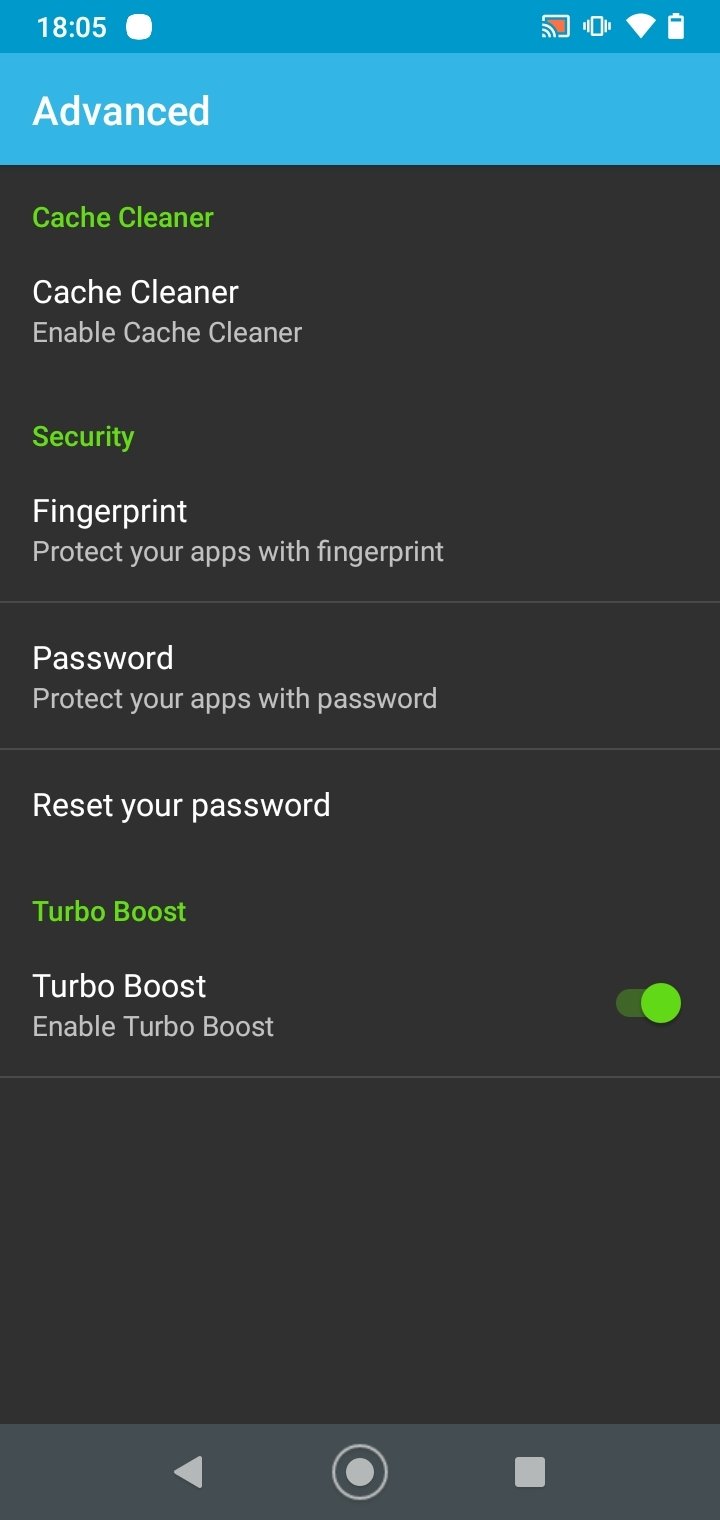Select Reset your password
The width and height of the screenshot is (720, 1520).
(360, 805)
